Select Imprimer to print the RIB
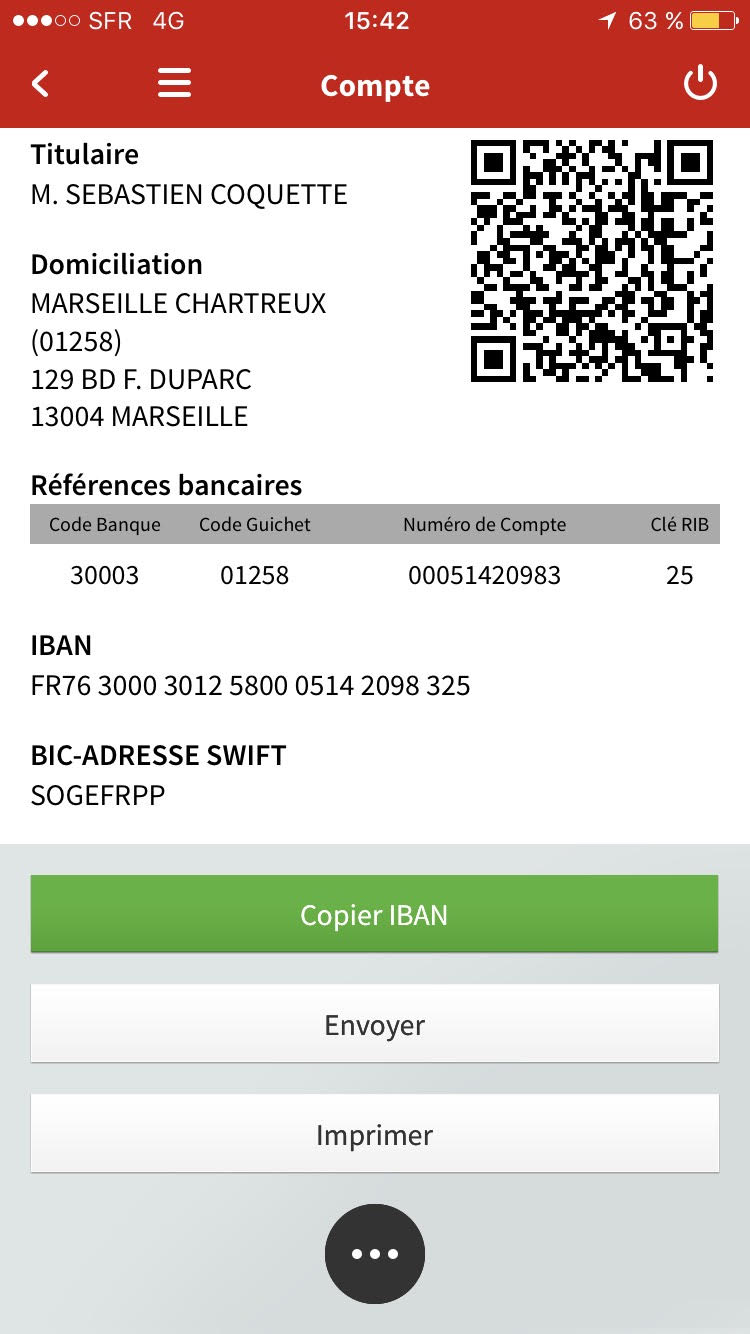 374,1134
